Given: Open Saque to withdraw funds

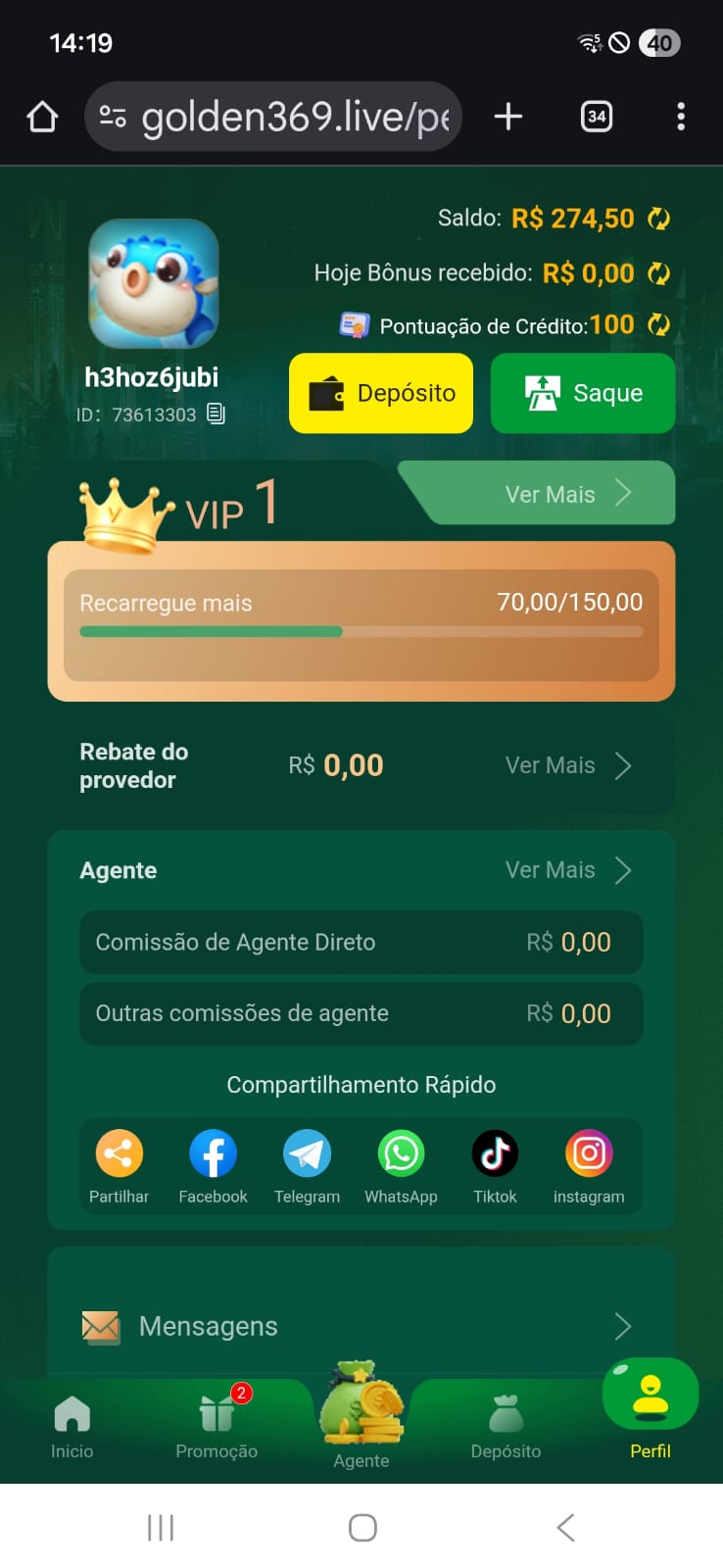Looking at the screenshot, I should [582, 393].
